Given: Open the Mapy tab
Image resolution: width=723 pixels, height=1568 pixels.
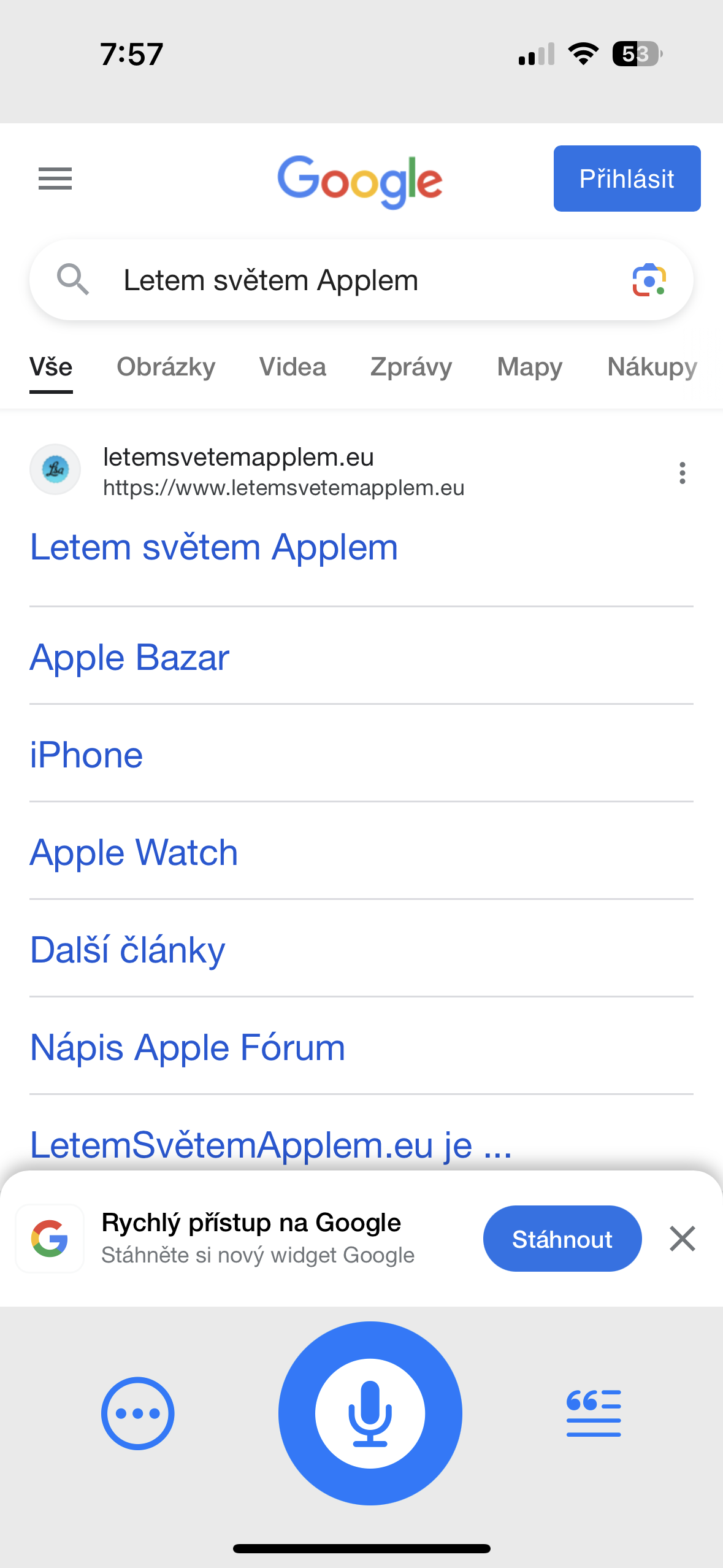Looking at the screenshot, I should point(529,366).
